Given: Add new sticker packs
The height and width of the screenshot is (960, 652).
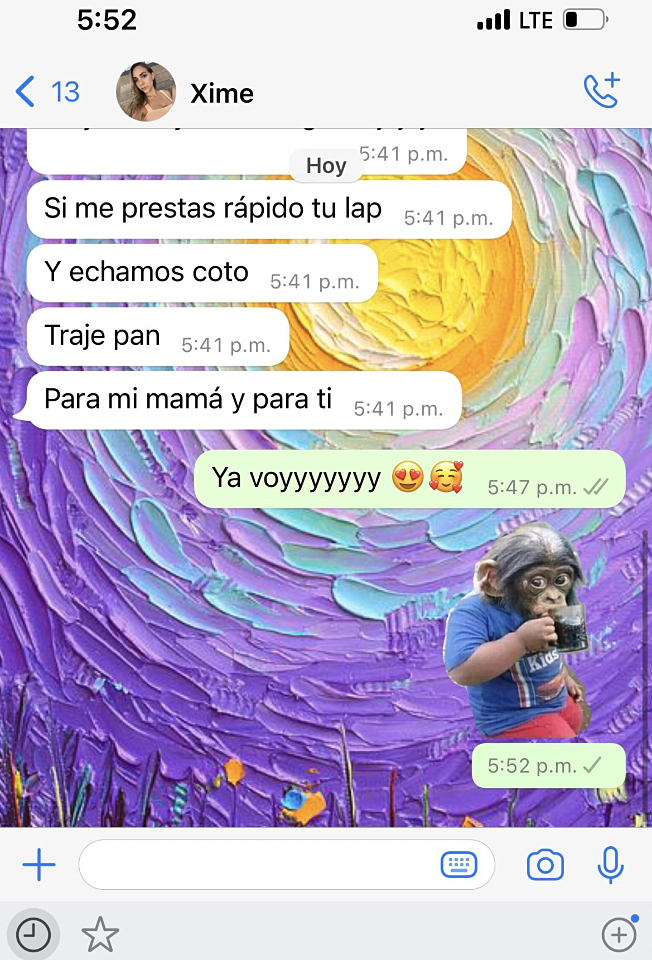Looking at the screenshot, I should (619, 935).
